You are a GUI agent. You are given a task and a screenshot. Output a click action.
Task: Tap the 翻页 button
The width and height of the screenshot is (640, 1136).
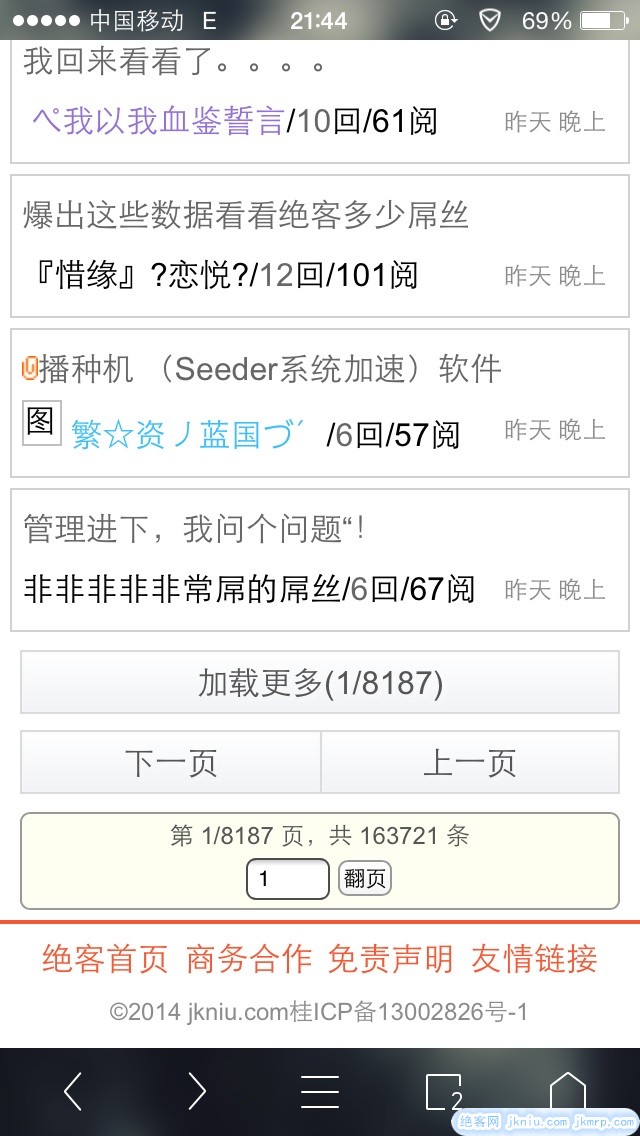pos(365,879)
